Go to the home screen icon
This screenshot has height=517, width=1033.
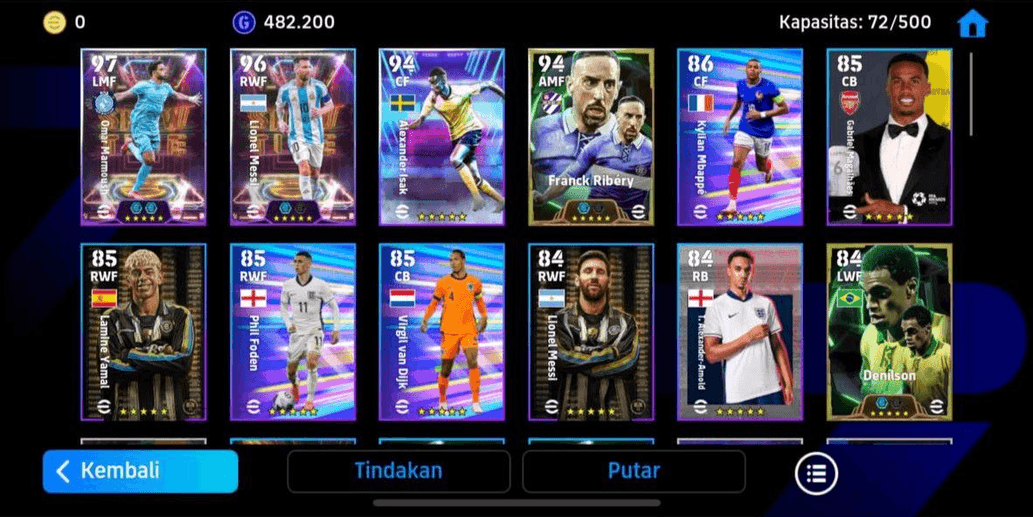tap(971, 23)
